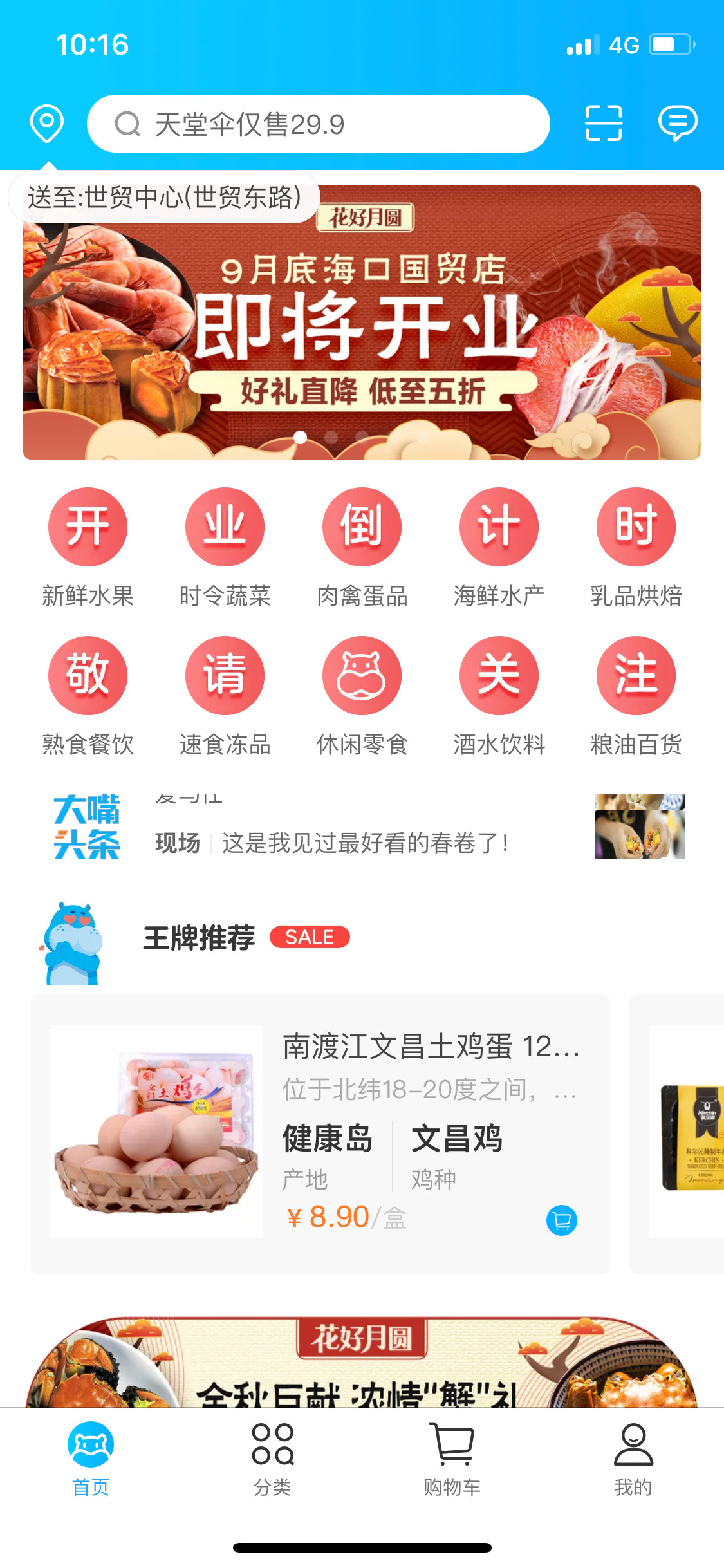Open the 酒水饮料 category icon

click(x=499, y=675)
